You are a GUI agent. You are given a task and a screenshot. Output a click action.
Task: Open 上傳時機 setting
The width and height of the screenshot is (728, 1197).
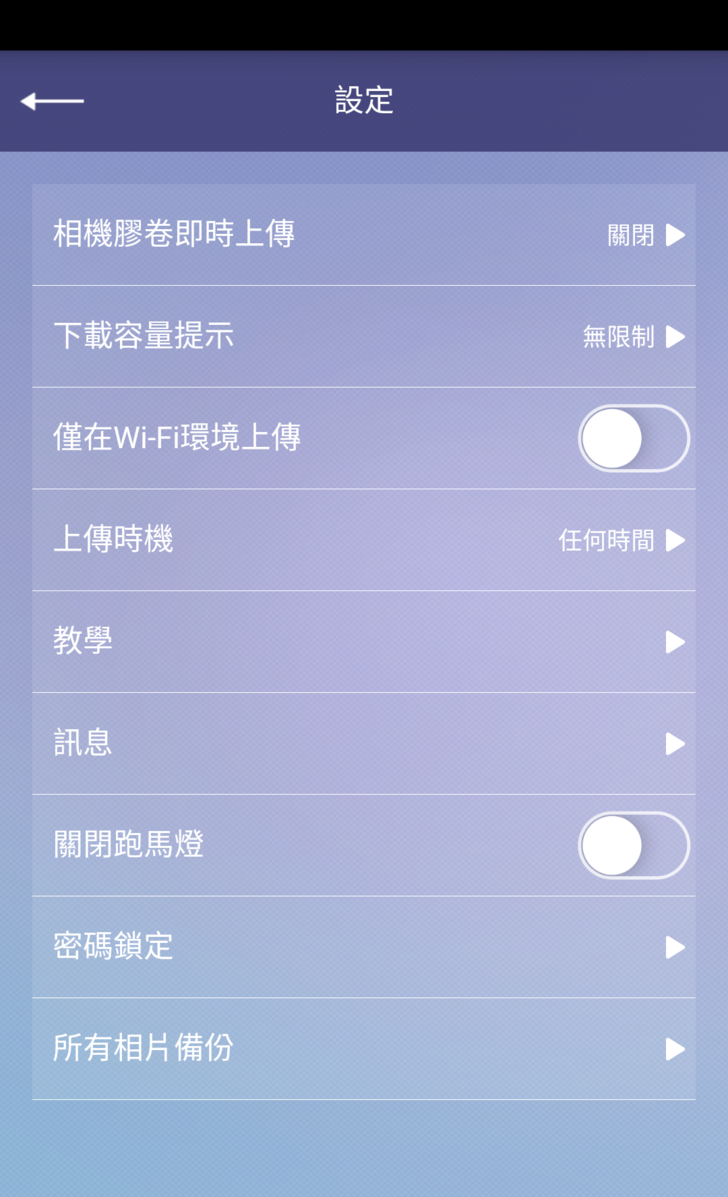click(363, 540)
